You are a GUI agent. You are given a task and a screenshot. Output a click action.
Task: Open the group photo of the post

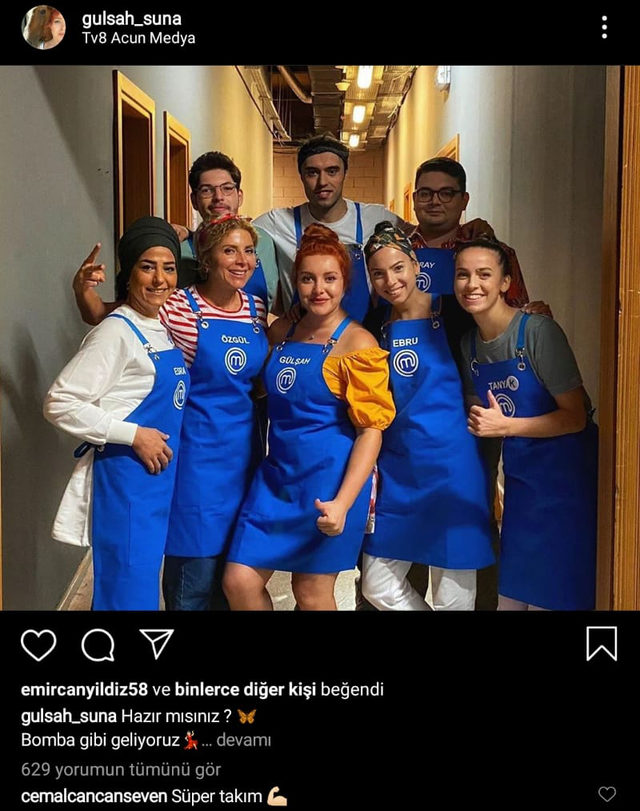pyautogui.click(x=320, y=338)
